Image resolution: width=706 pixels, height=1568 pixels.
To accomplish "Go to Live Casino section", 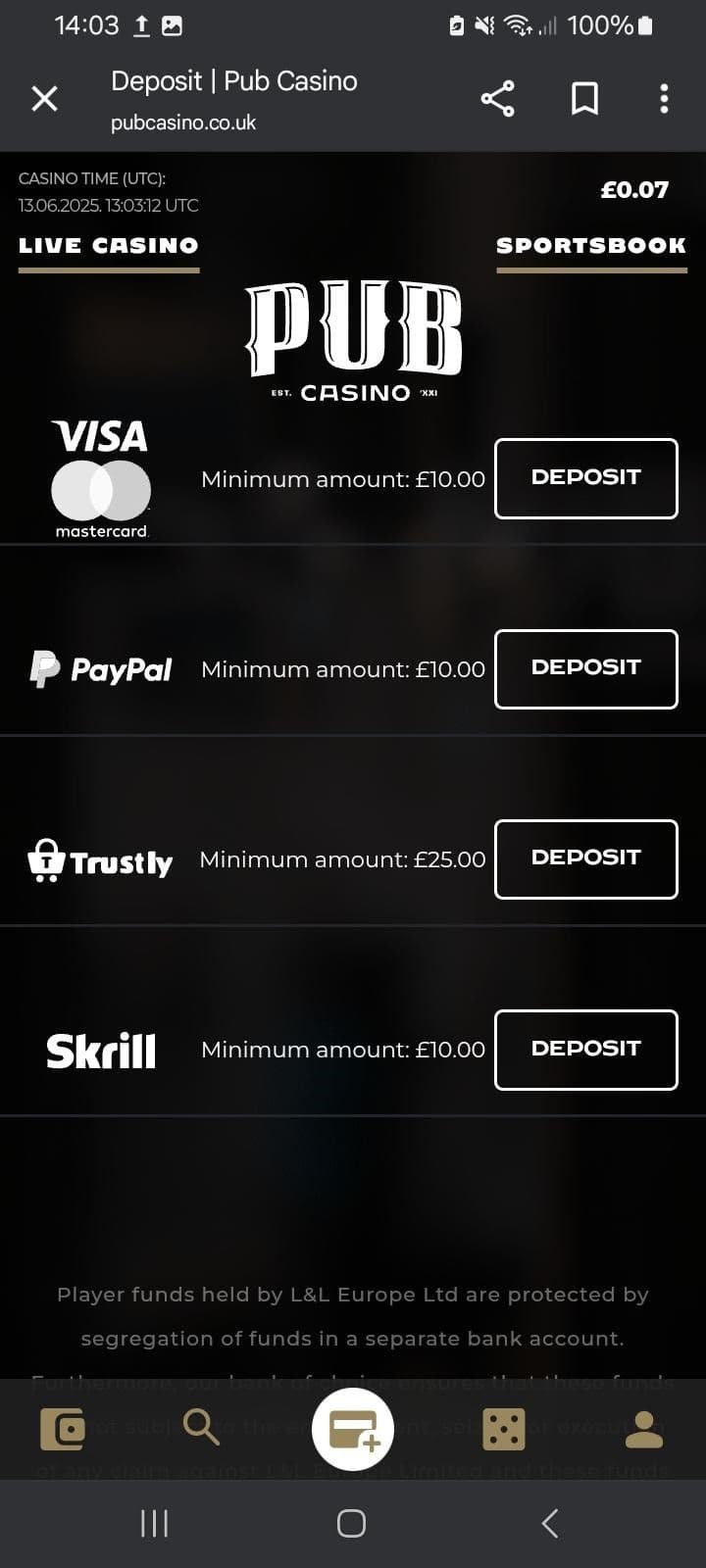I will click(x=108, y=246).
